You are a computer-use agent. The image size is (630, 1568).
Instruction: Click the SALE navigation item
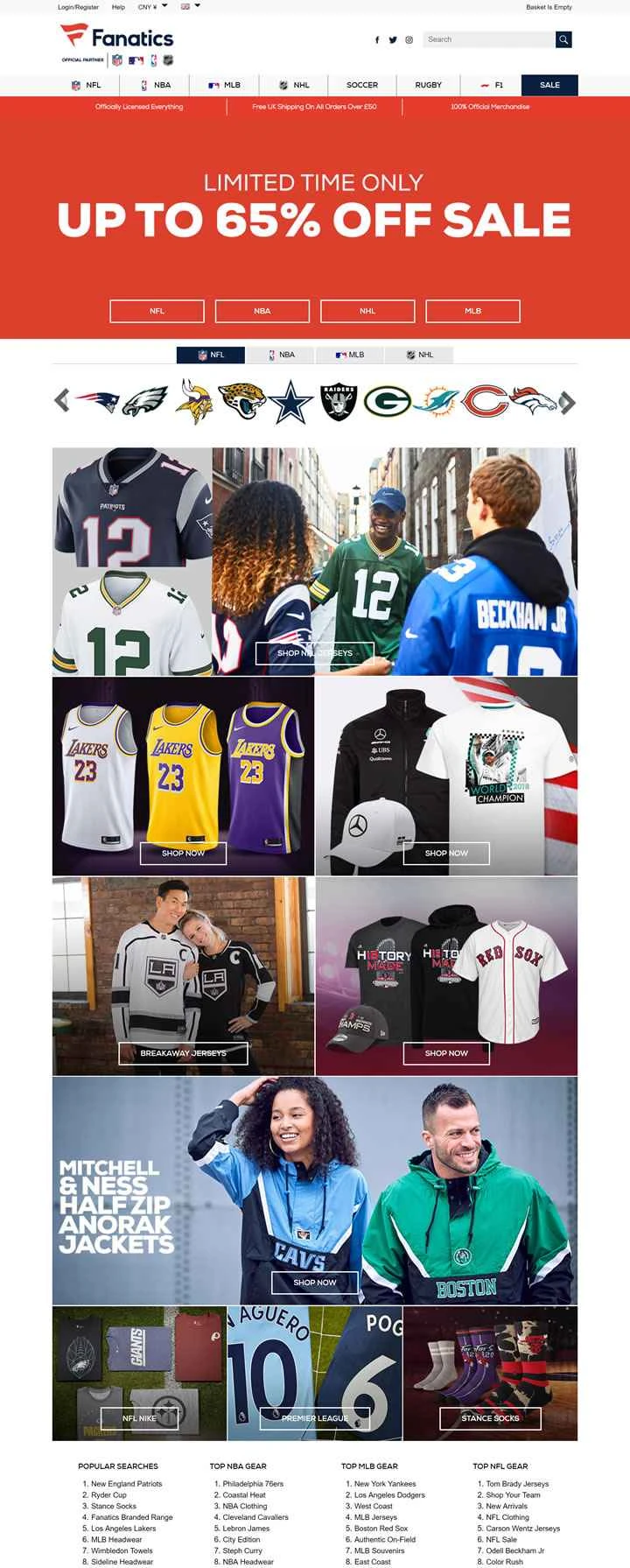pyautogui.click(x=549, y=85)
